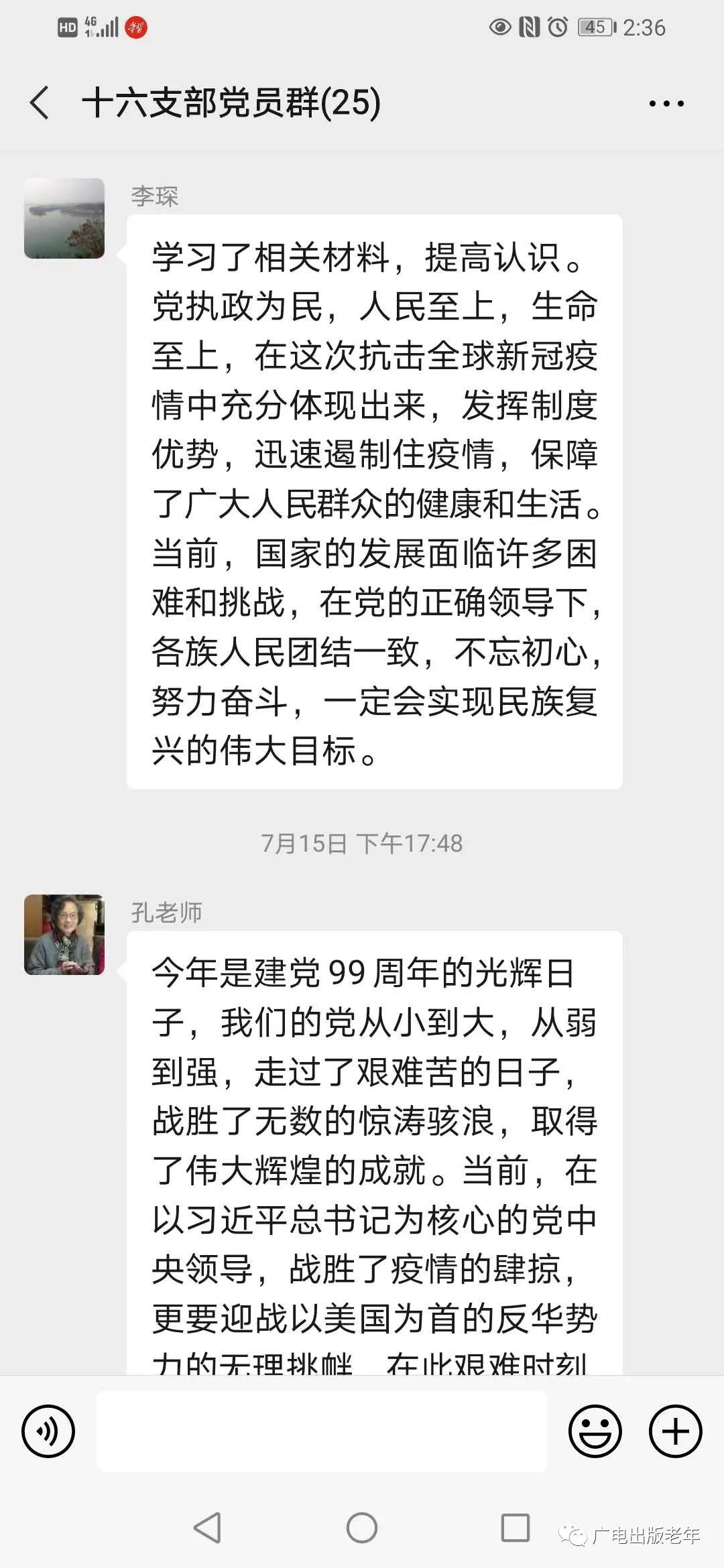The width and height of the screenshot is (724, 1568).
Task: Open the plus attachment menu
Action: pyautogui.click(x=675, y=1431)
